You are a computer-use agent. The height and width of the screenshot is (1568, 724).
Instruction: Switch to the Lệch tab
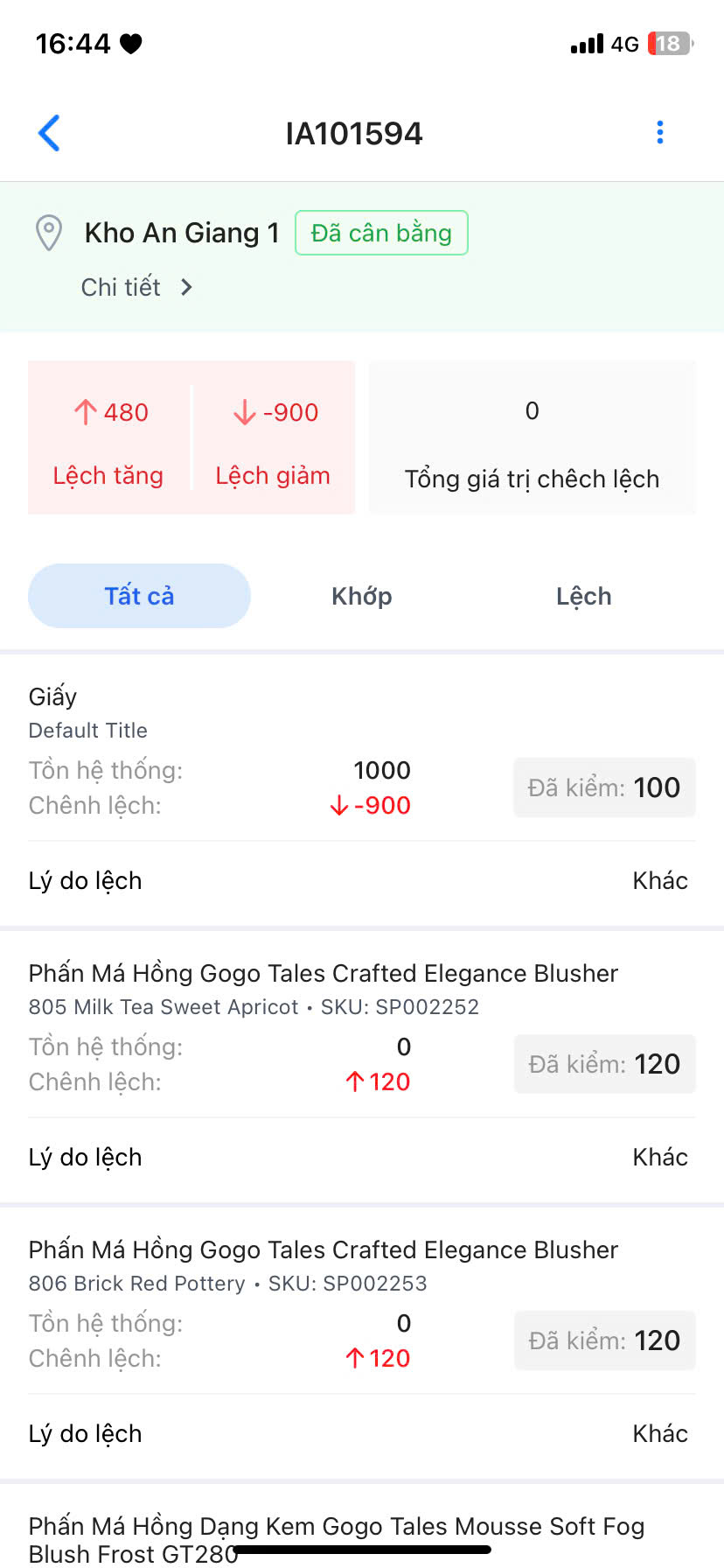pyautogui.click(x=583, y=596)
